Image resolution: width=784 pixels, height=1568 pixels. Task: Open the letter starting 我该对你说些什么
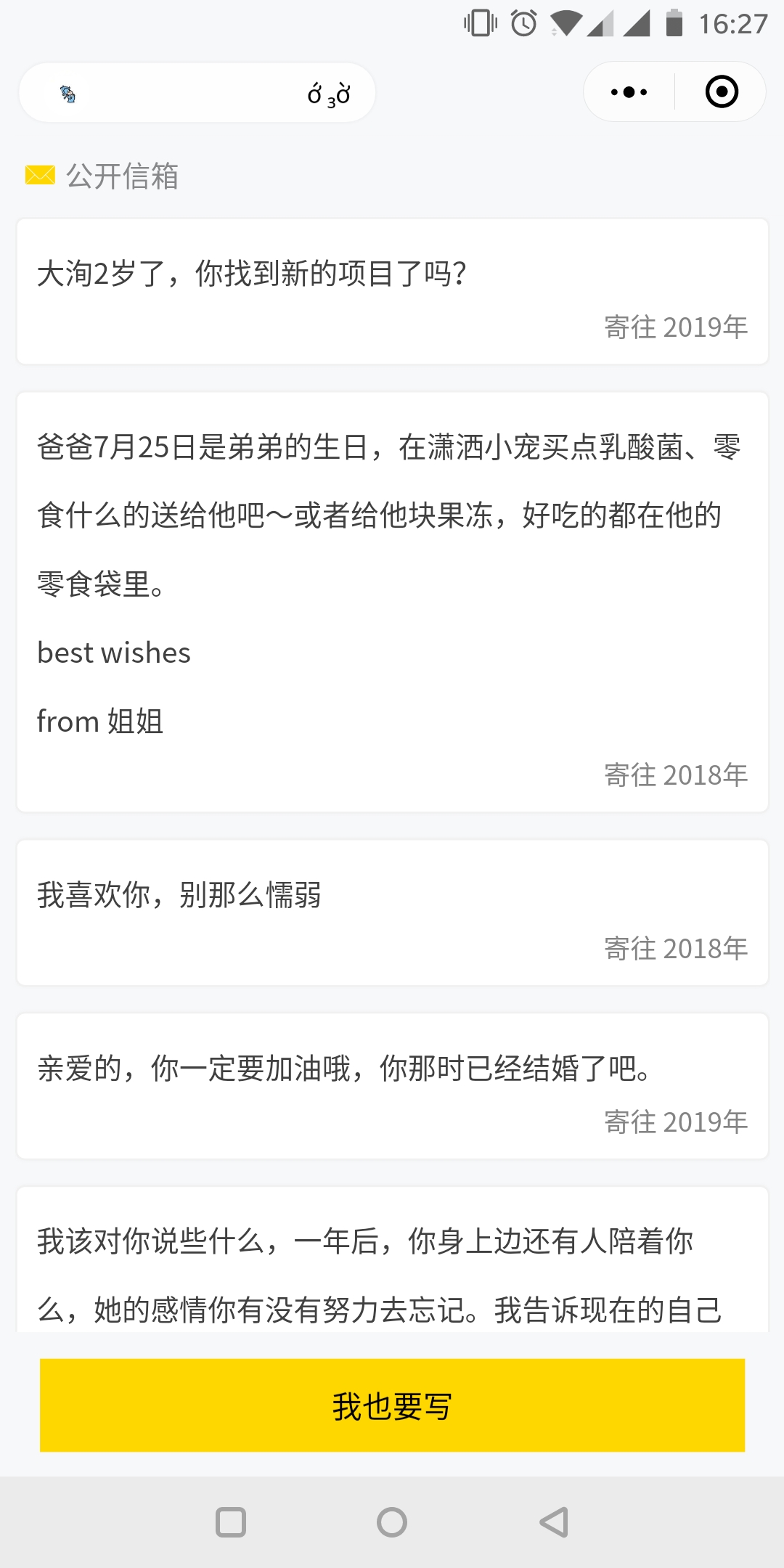coord(392,1259)
